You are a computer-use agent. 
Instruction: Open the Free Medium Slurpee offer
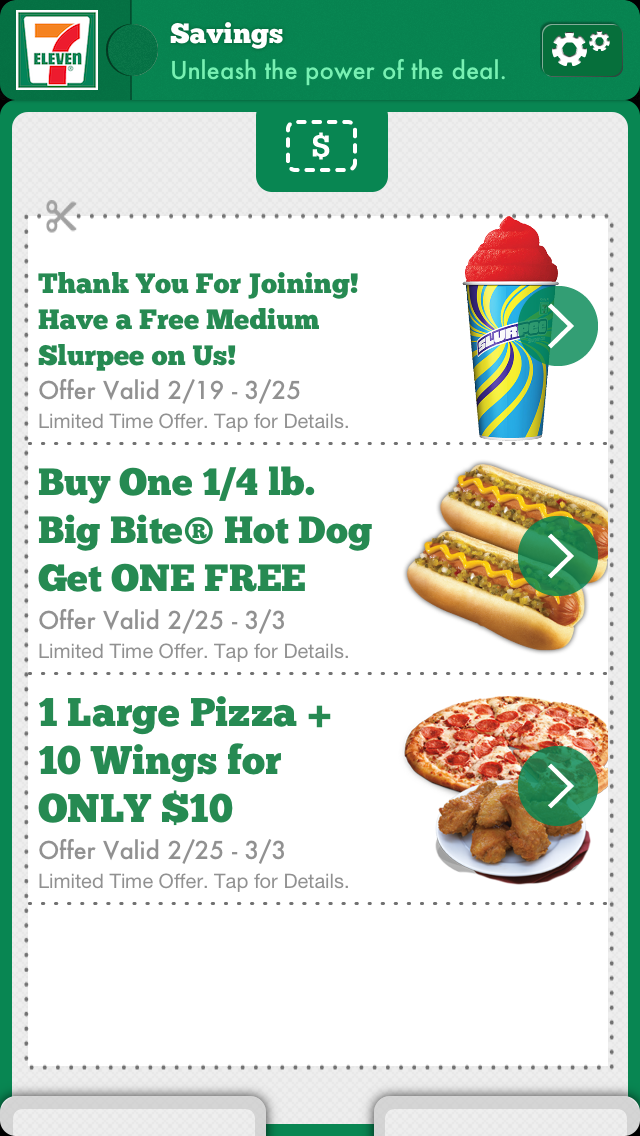[557, 326]
